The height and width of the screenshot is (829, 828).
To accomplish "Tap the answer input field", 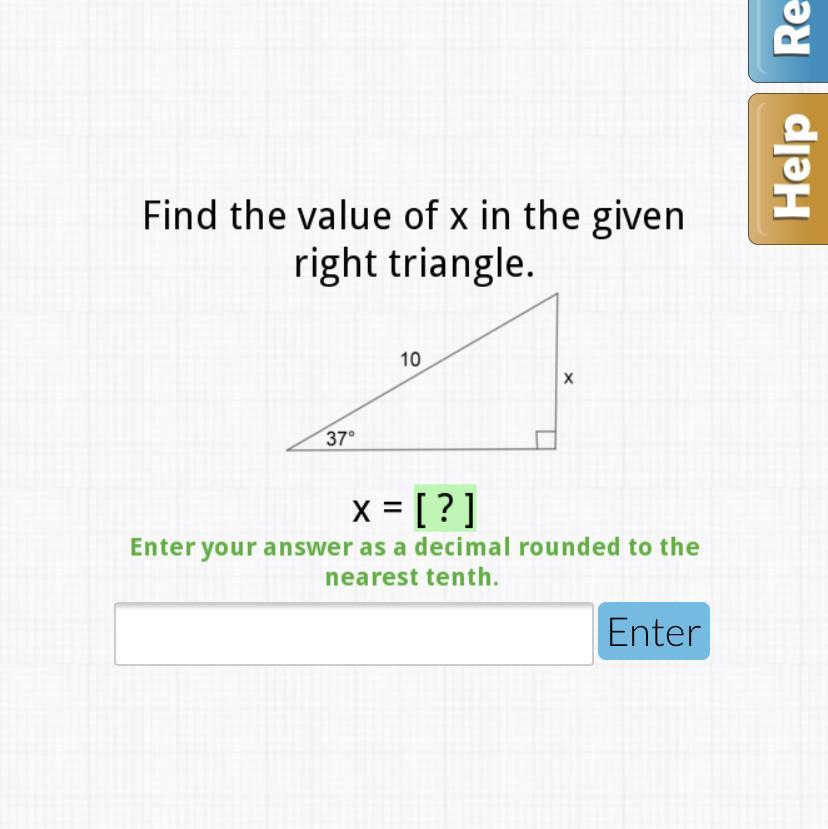I will tap(354, 634).
